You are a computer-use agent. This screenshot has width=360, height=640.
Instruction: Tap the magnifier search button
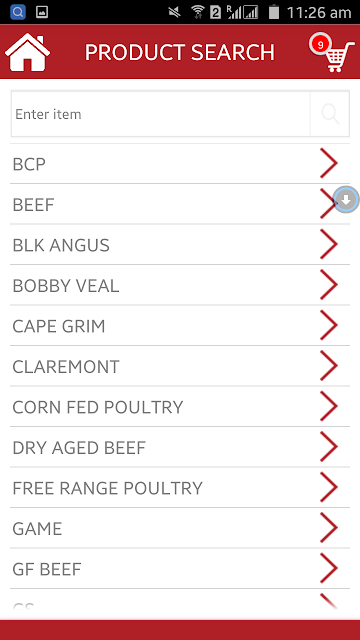coord(330,114)
